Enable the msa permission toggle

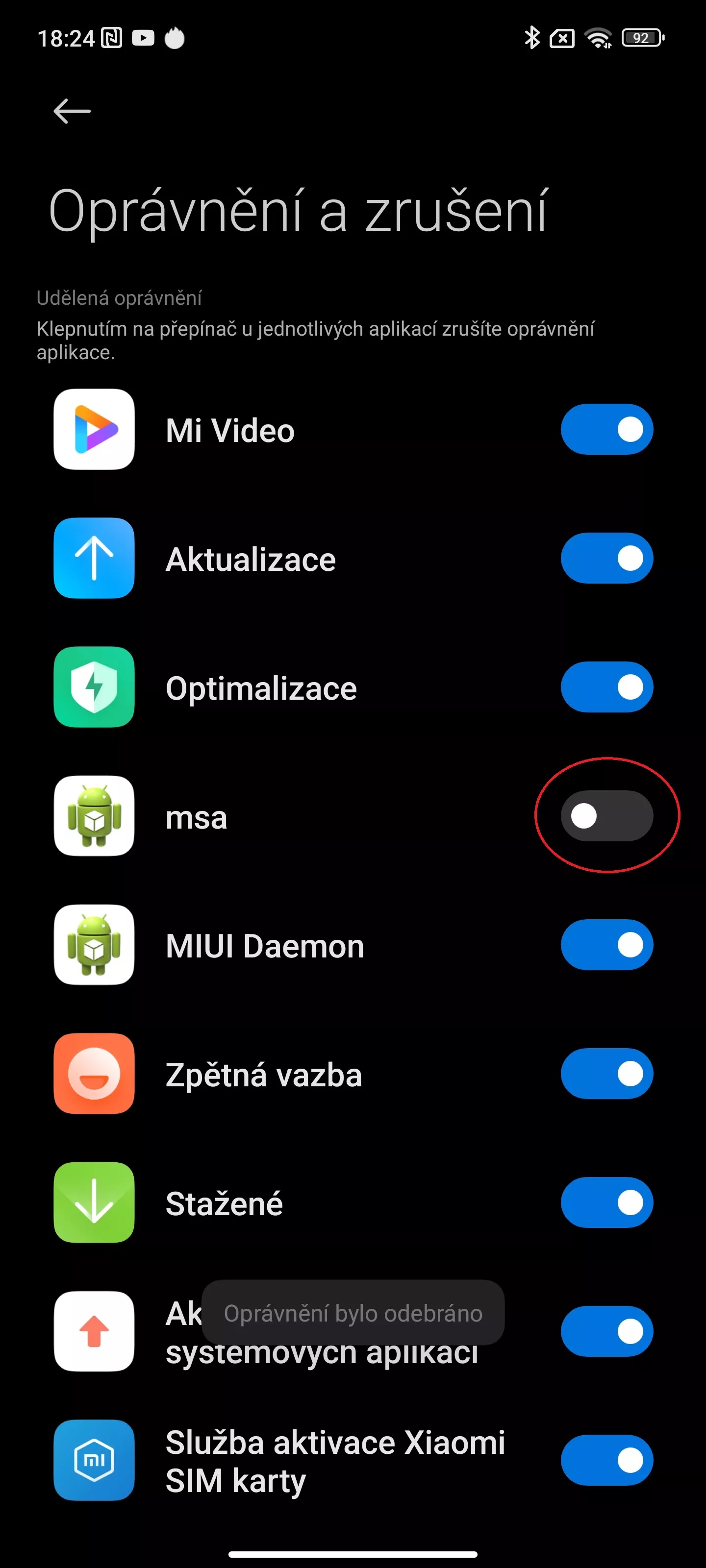pyautogui.click(x=606, y=816)
